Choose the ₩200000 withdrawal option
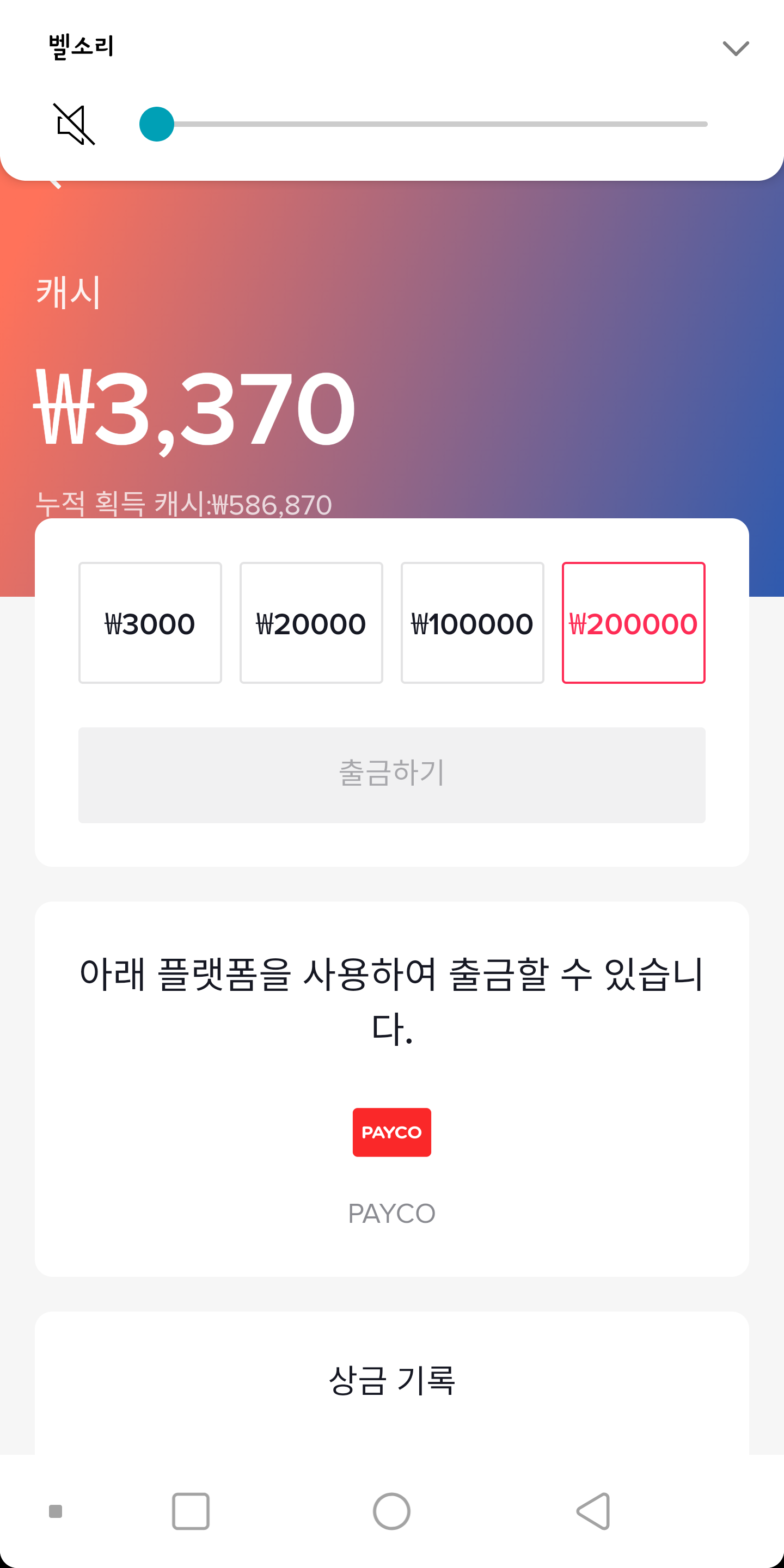Screen dimensions: 784x1568 (x=634, y=623)
